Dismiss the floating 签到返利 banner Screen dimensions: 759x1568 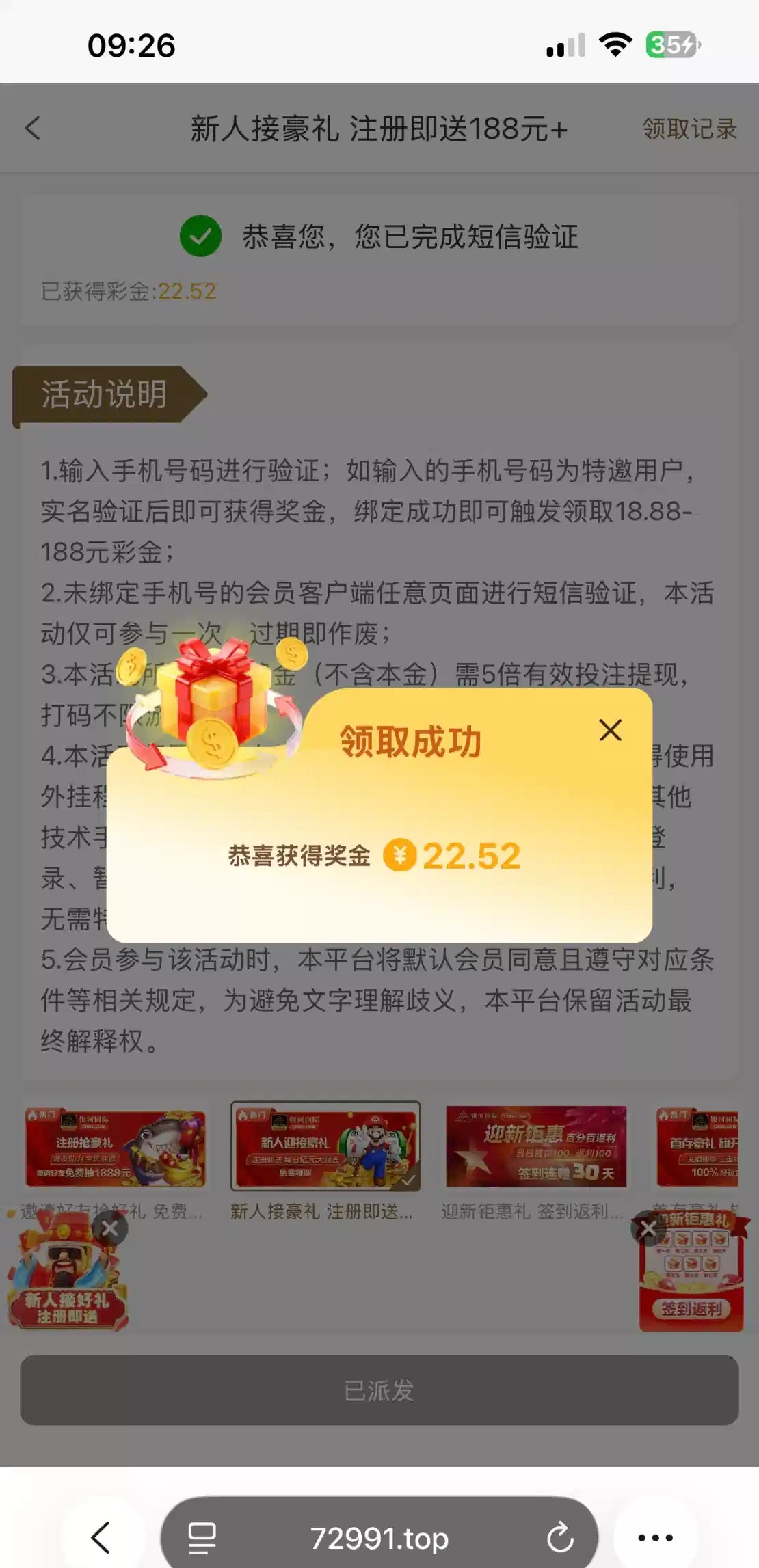(x=648, y=1229)
